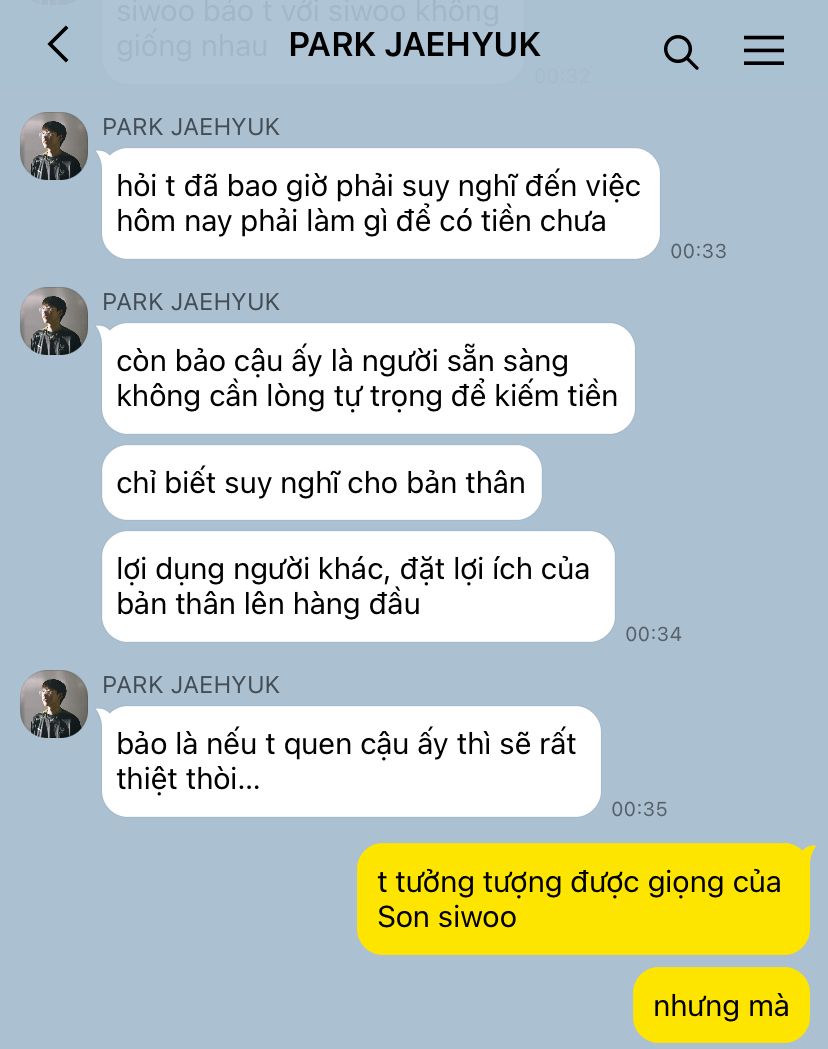Tap avatar beside the 'bảo là nếu t quen' message

click(x=54, y=704)
